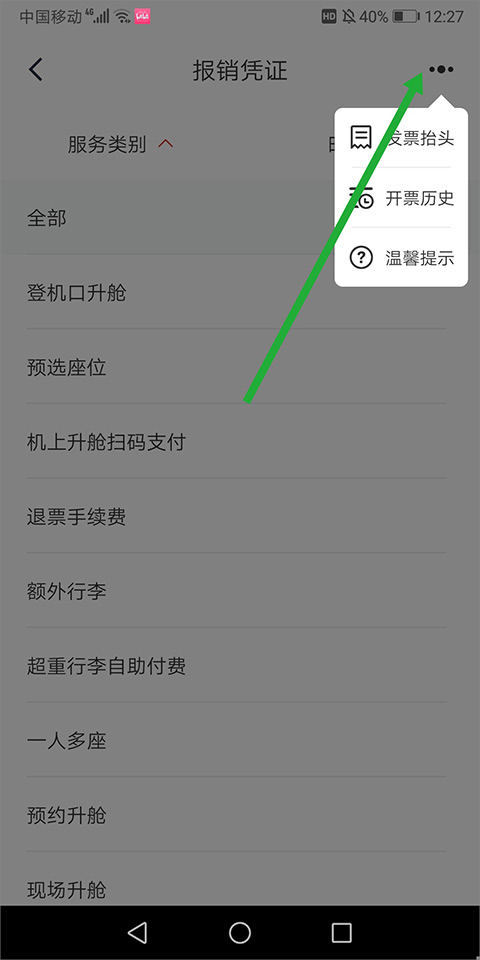
Task: Tap the system home button
Action: (x=240, y=932)
